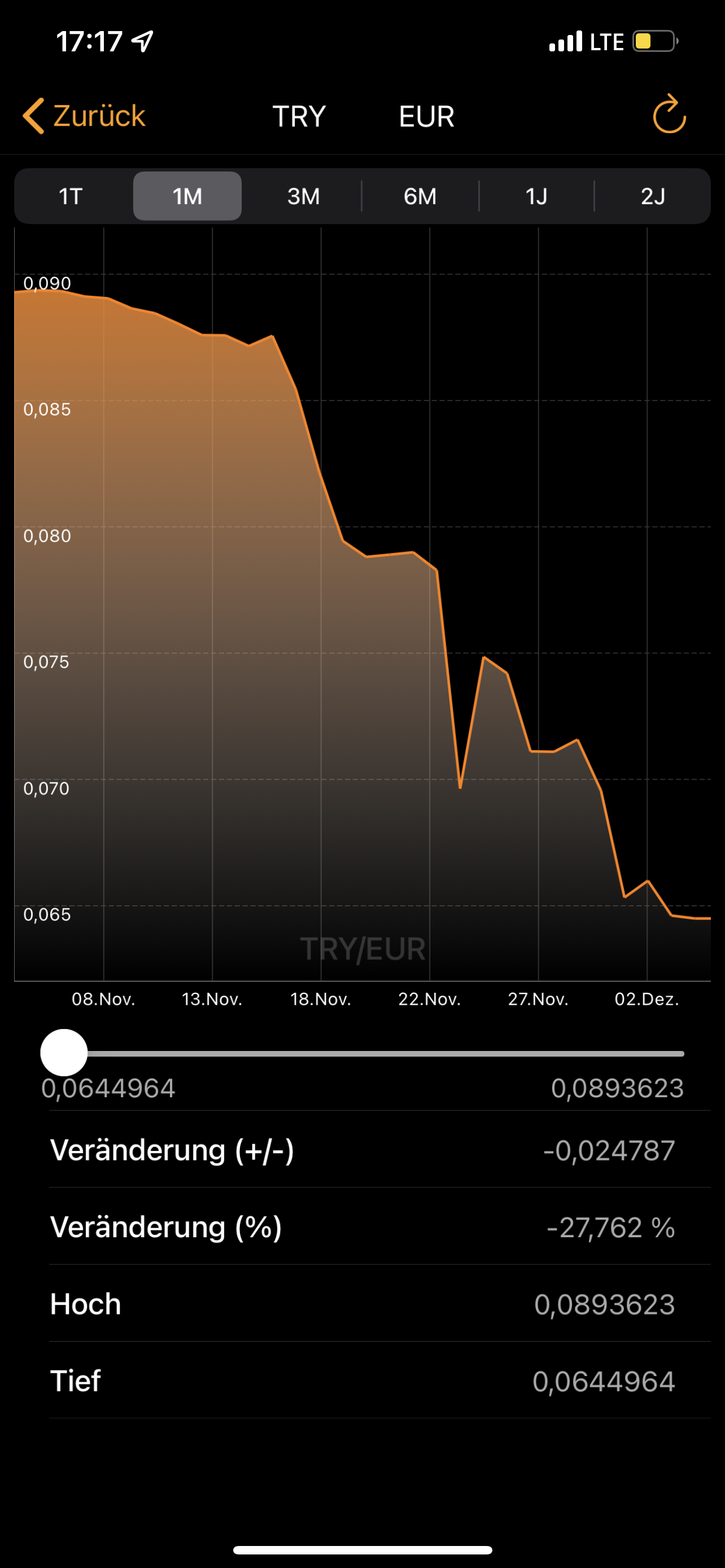Image resolution: width=725 pixels, height=1568 pixels.
Task: Display the 2J two-year chart
Action: click(x=653, y=196)
